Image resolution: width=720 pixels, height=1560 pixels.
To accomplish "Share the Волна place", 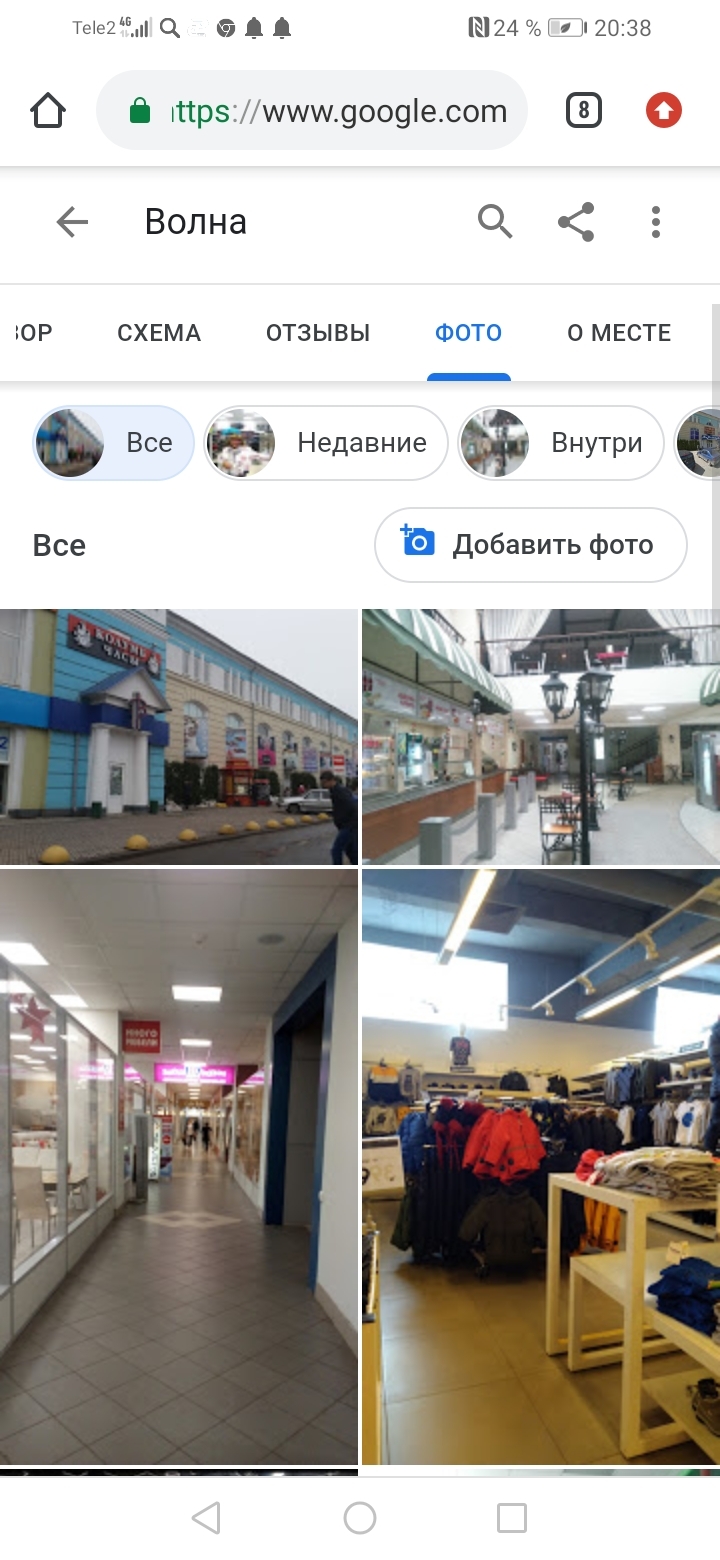I will click(x=576, y=222).
